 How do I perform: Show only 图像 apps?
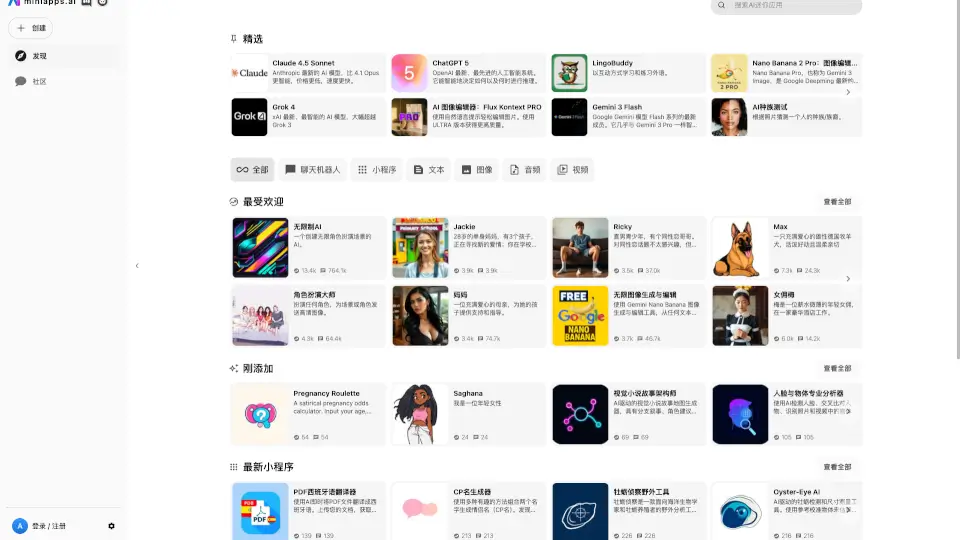point(477,170)
